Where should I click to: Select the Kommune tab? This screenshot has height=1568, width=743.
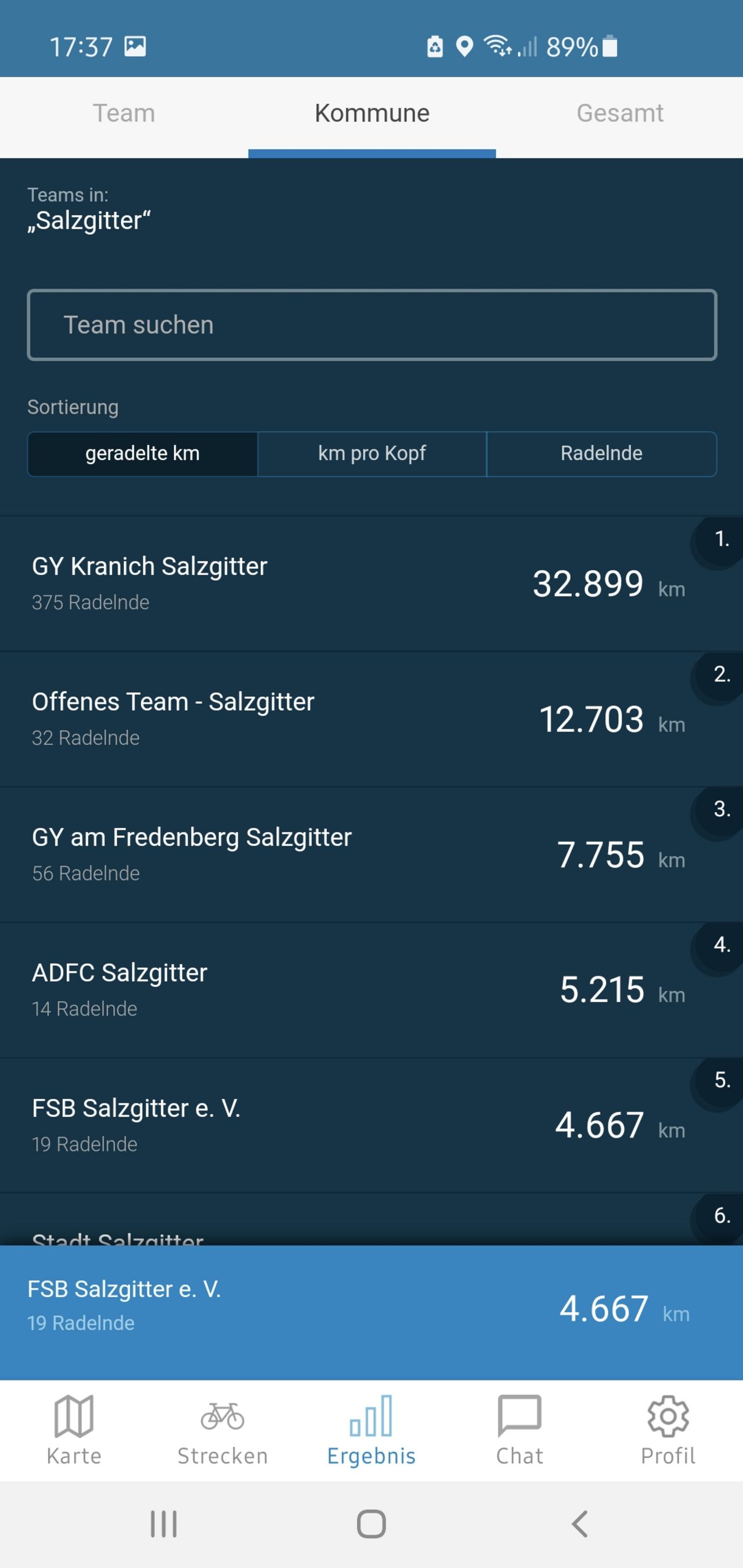click(371, 114)
